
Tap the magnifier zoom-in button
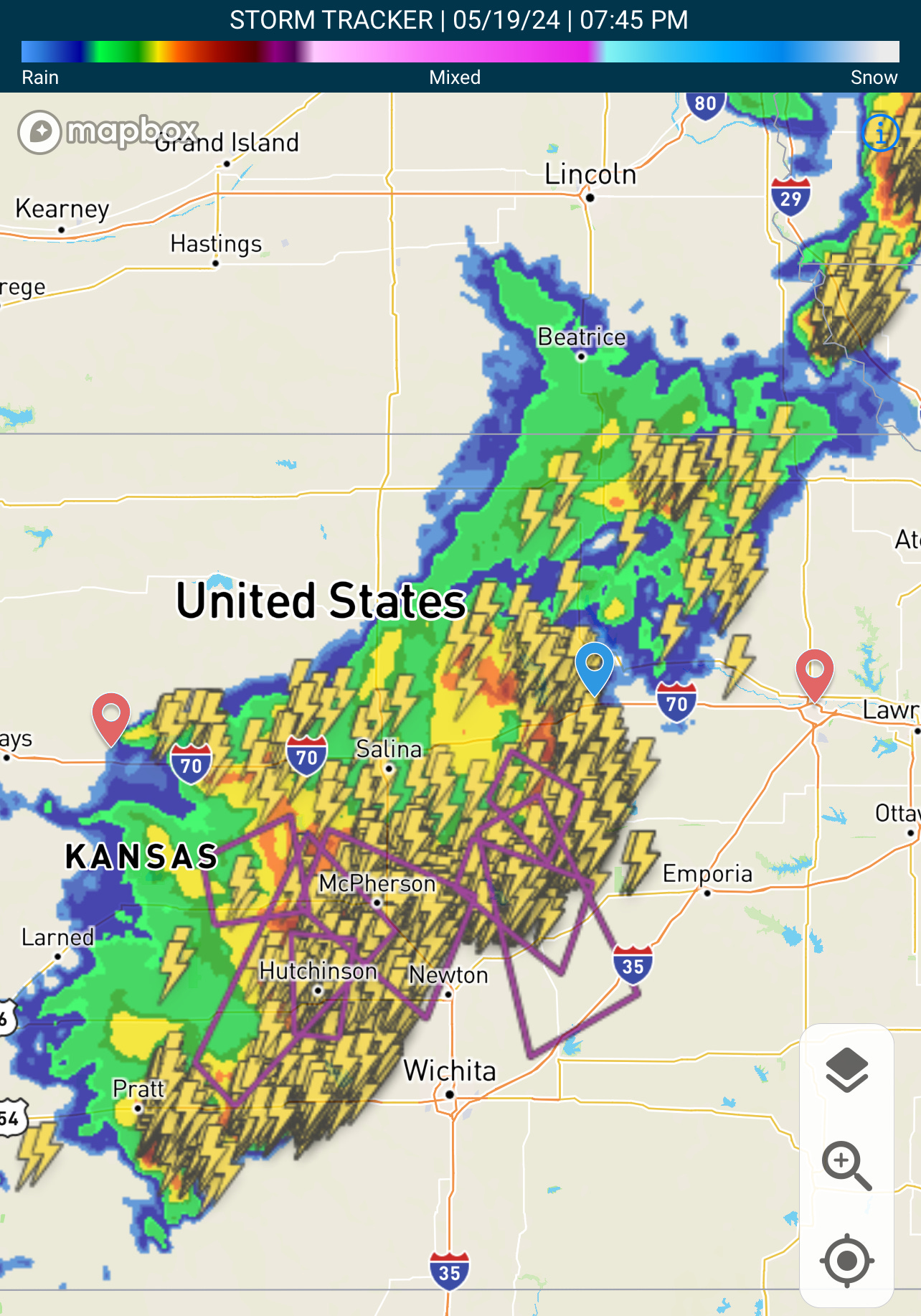tap(846, 1165)
